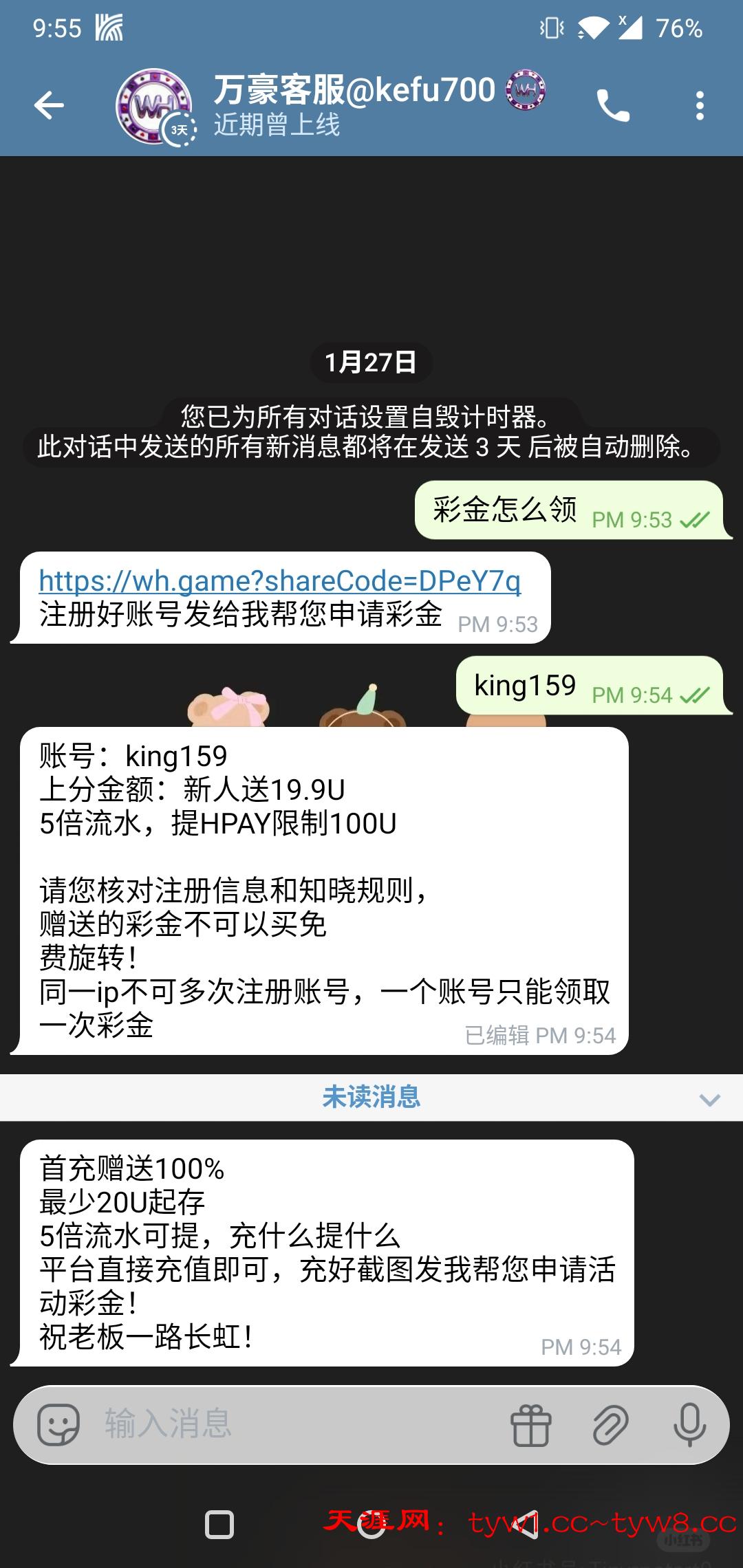Screen dimensions: 743x1568
Task: Focus the 输入消息 text field
Action: (289, 1424)
